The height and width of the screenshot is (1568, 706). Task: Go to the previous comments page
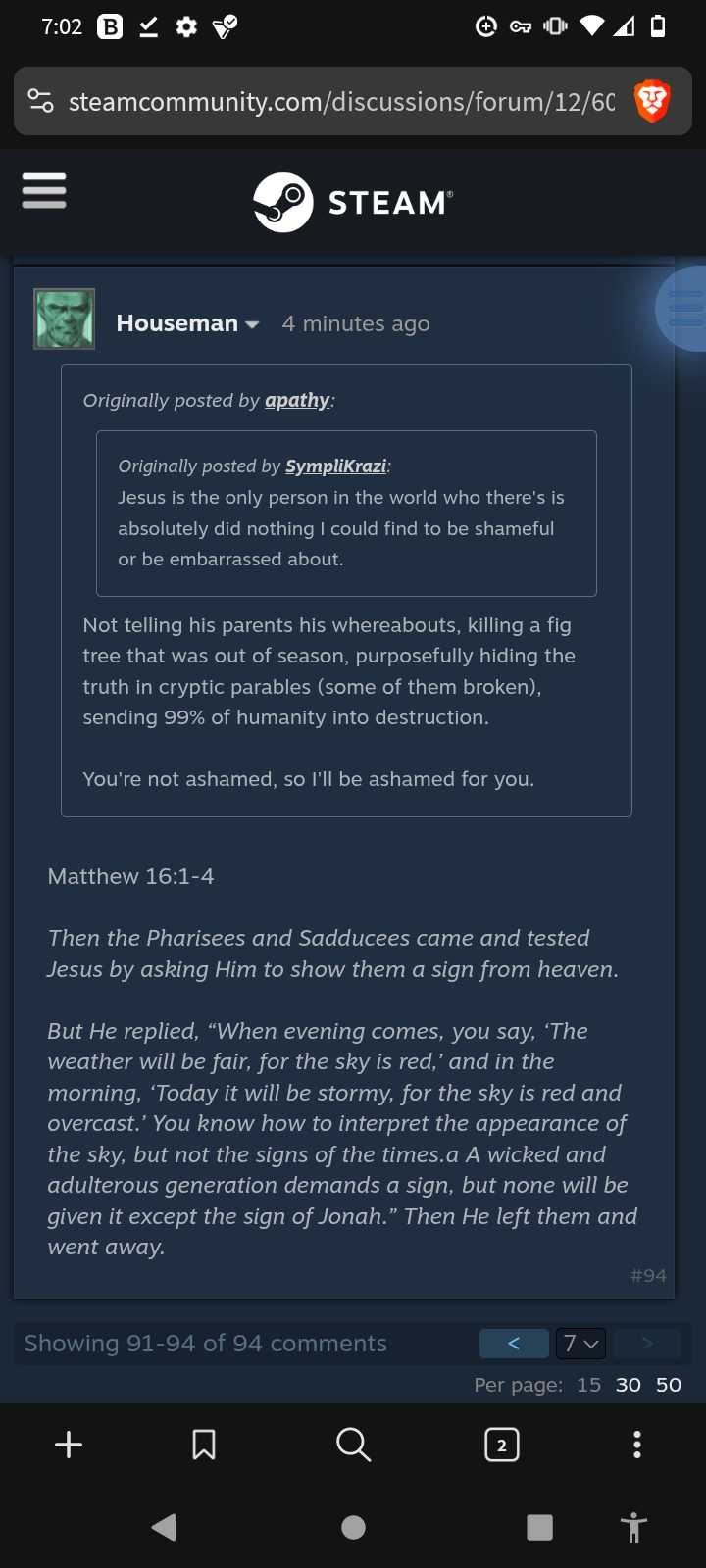click(x=514, y=1344)
